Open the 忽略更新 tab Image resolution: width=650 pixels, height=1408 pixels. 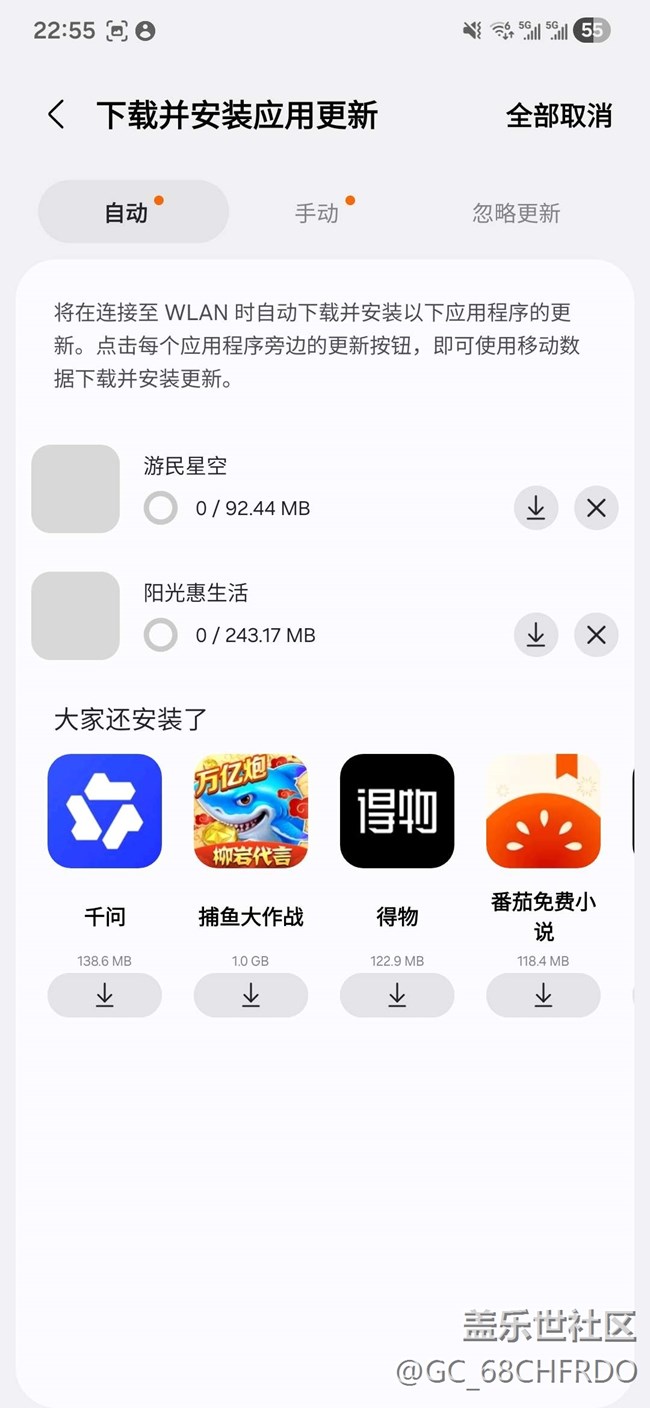516,213
